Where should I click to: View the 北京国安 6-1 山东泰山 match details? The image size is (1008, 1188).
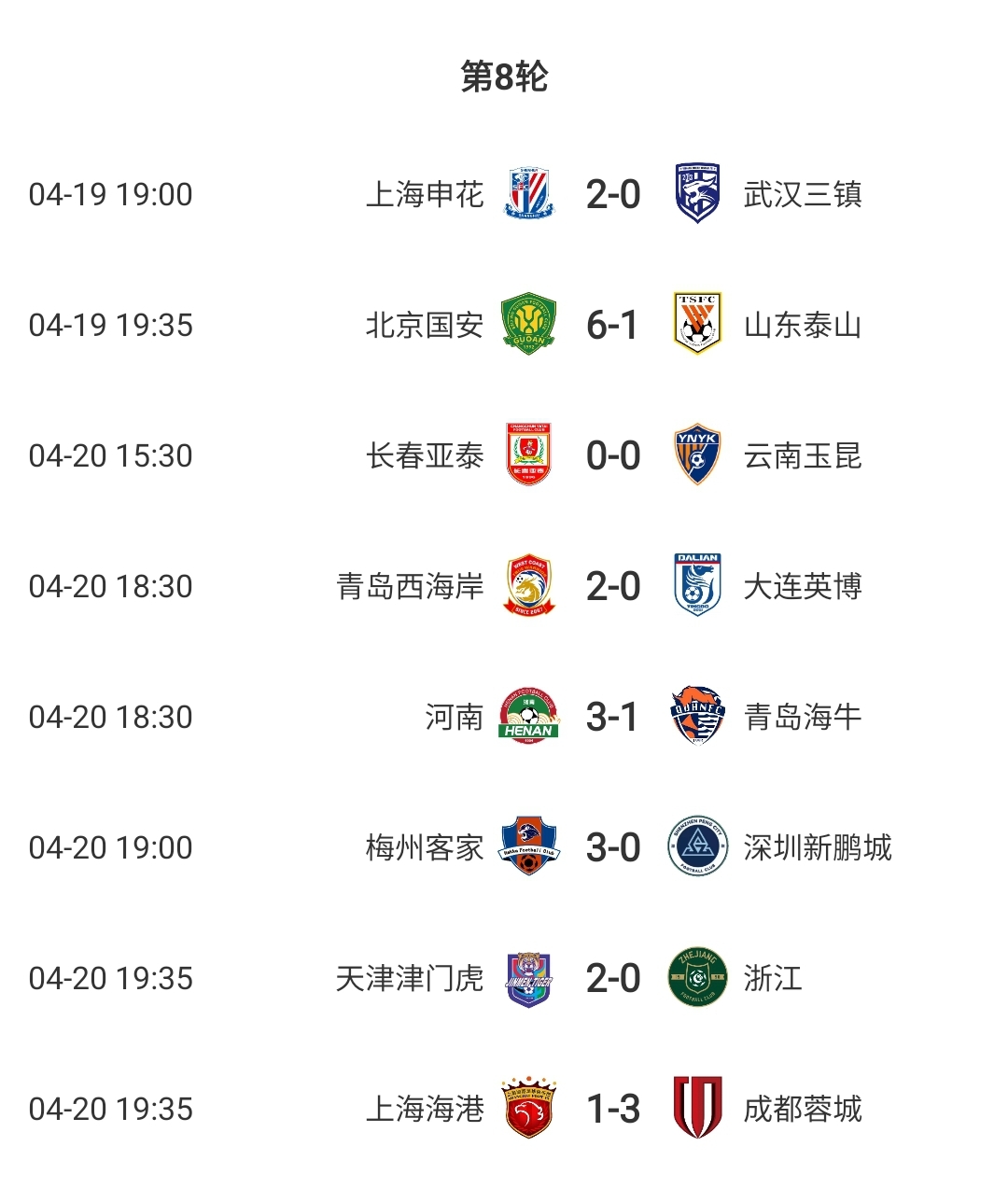click(612, 326)
